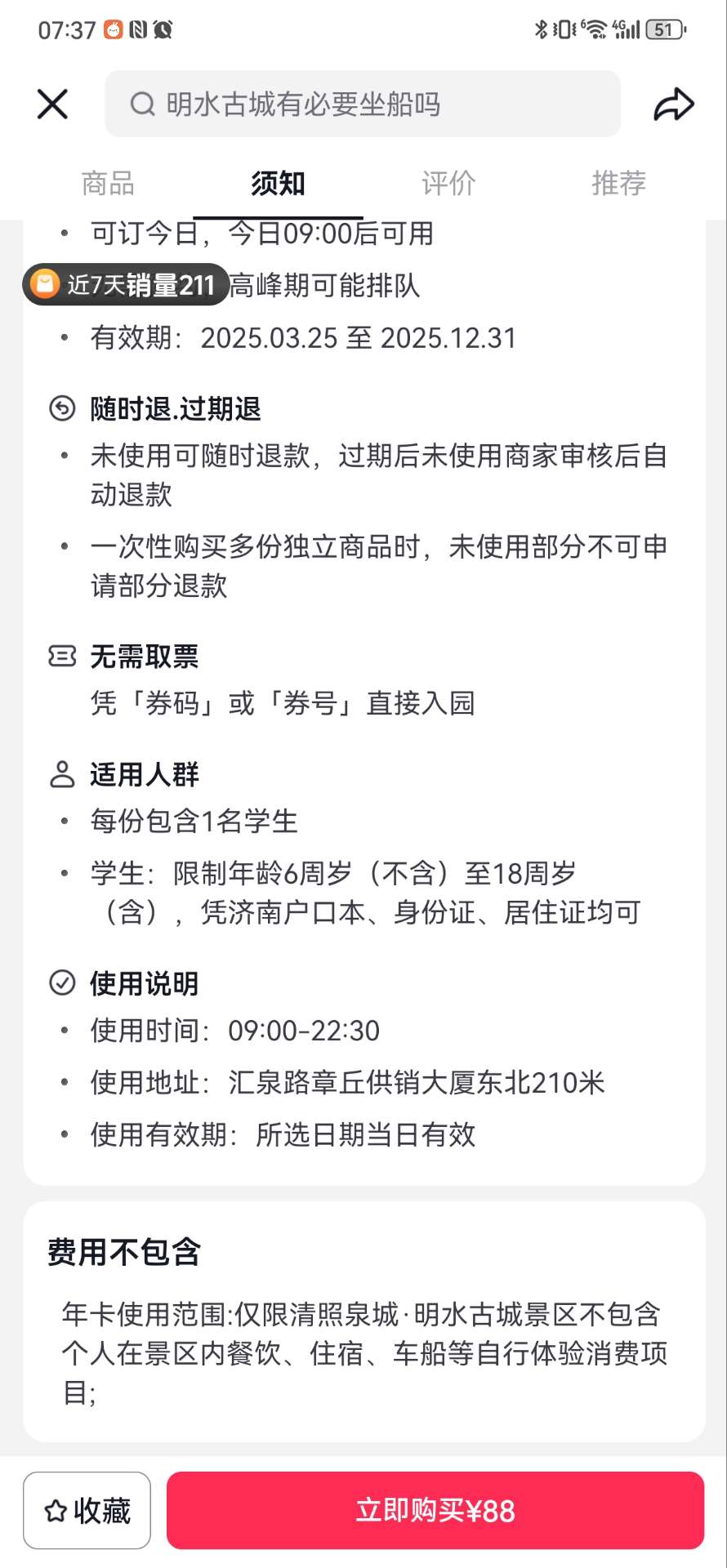Image resolution: width=727 pixels, height=1568 pixels.
Task: Open the 推荐 tab
Action: click(619, 183)
